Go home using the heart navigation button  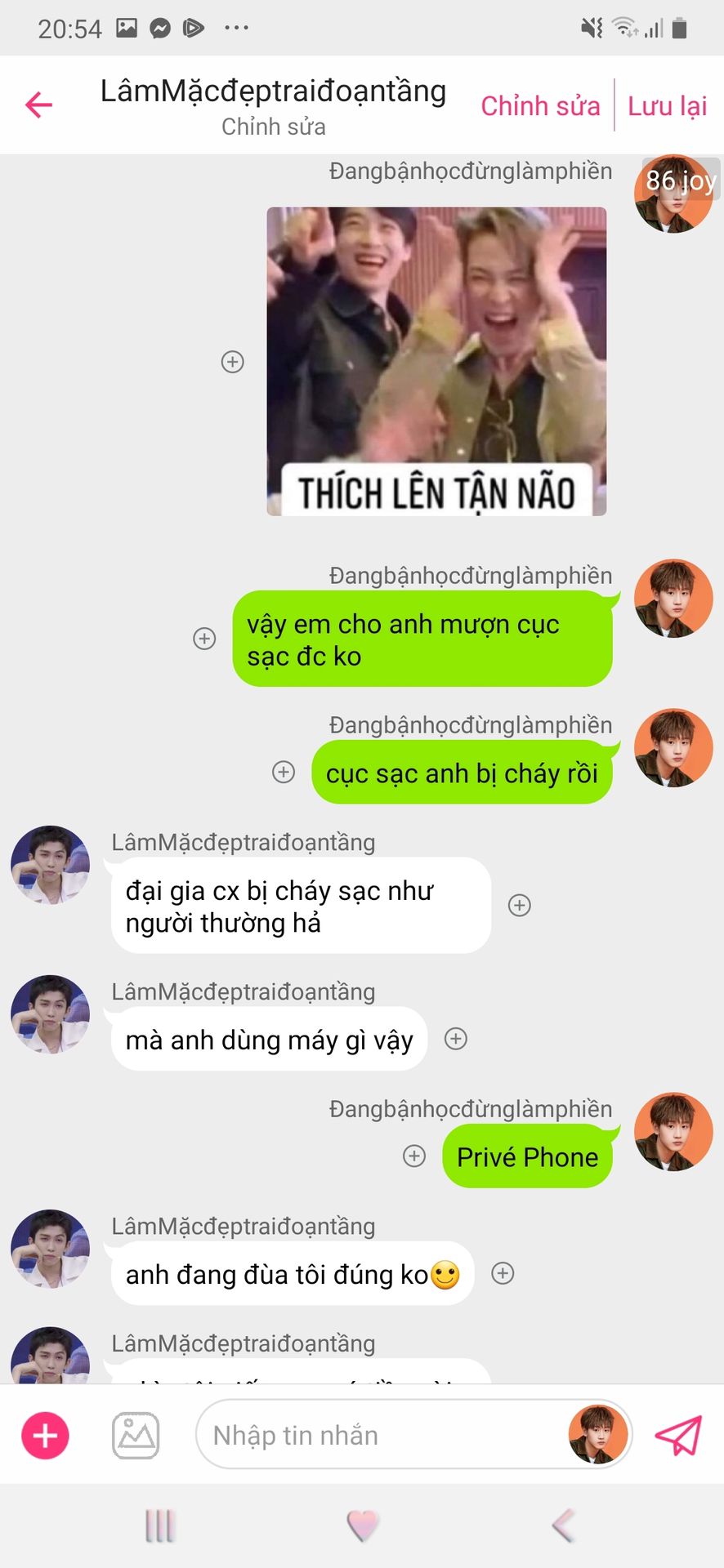[x=362, y=1525]
